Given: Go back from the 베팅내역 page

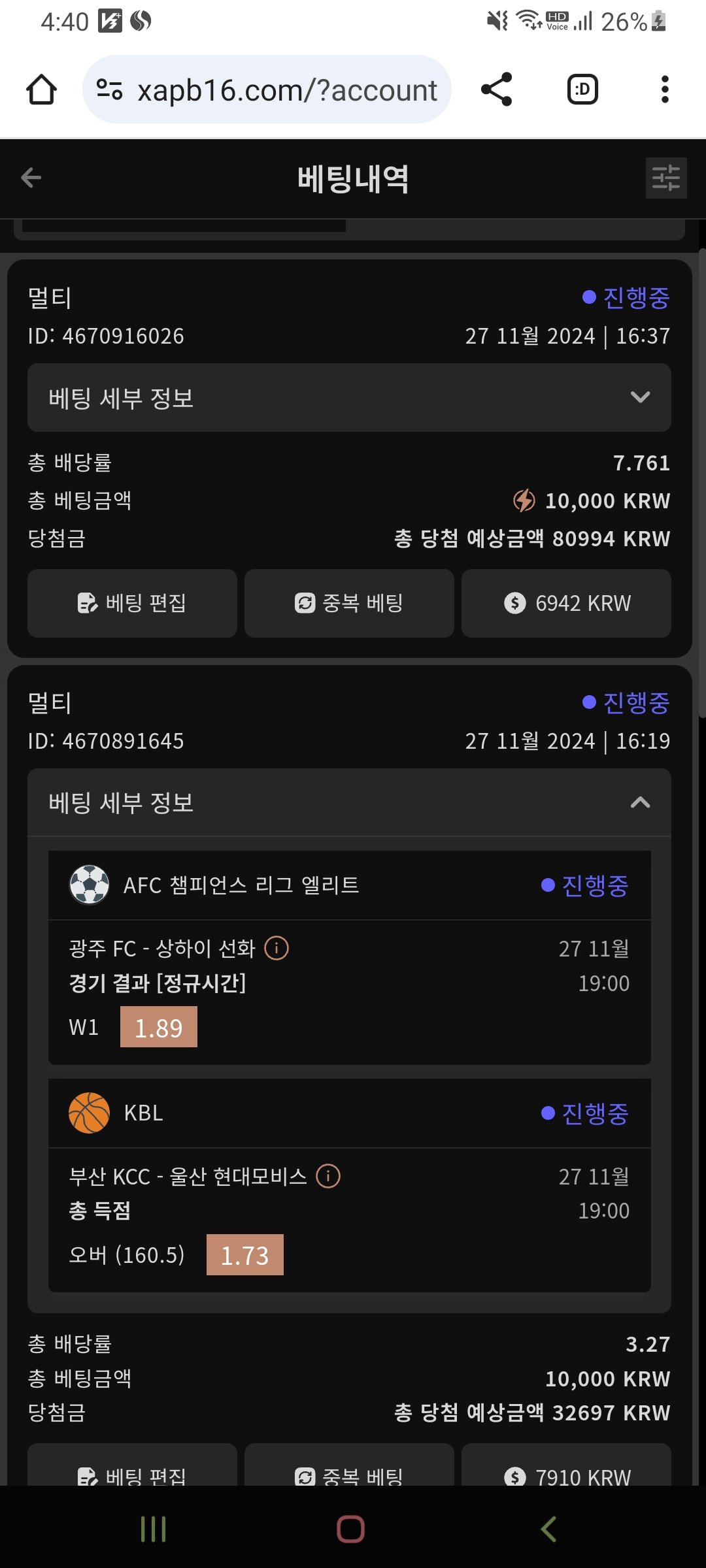Looking at the screenshot, I should [x=31, y=178].
